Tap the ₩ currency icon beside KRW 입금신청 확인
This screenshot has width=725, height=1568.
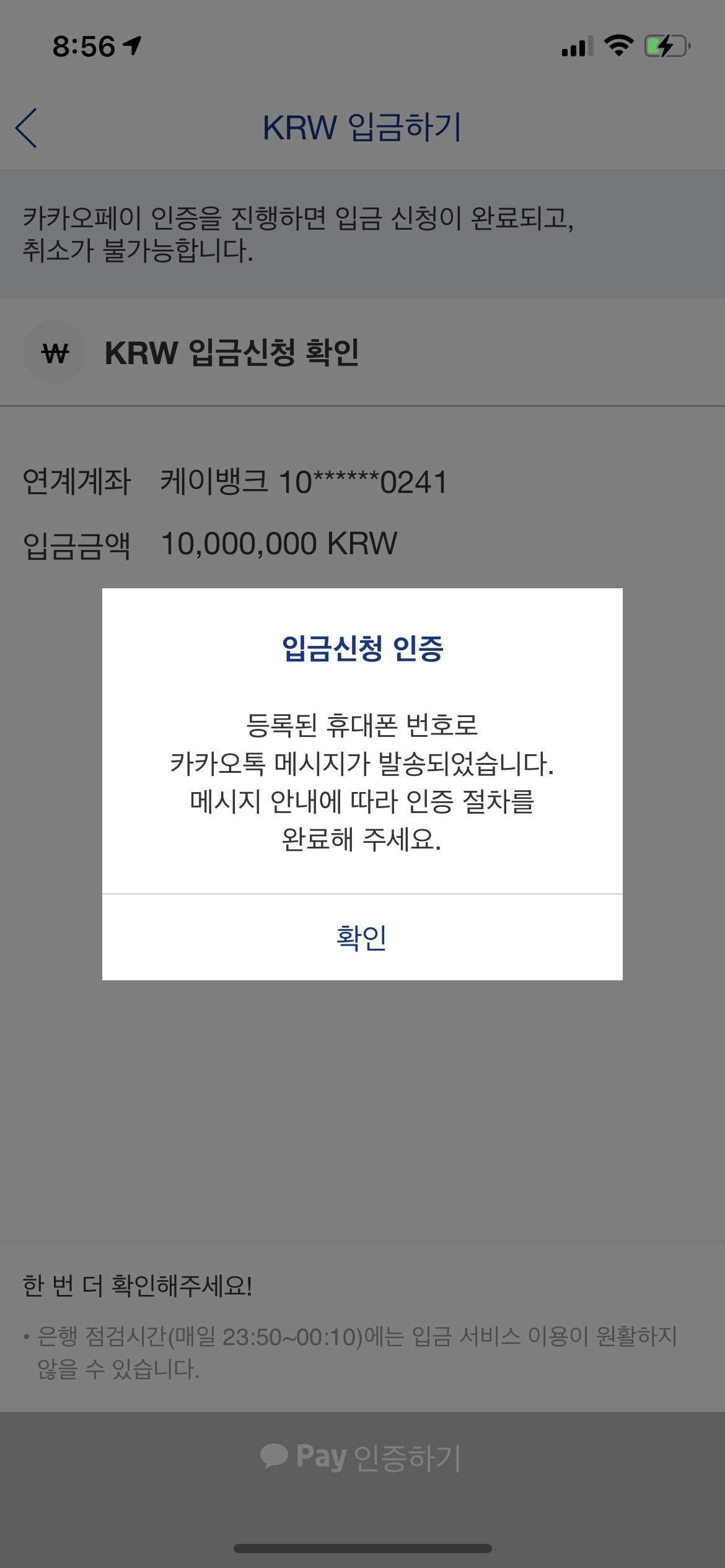click(x=55, y=353)
